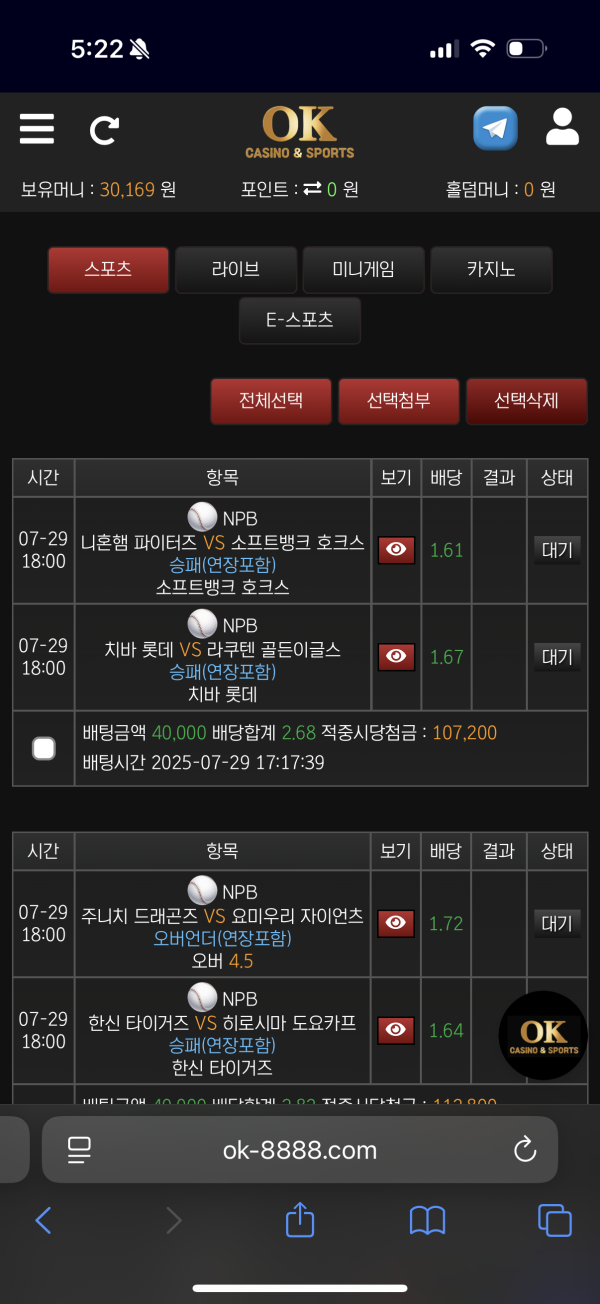600x1304 pixels.
Task: Tap the ok-8888.com address bar
Action: pyautogui.click(x=300, y=1150)
